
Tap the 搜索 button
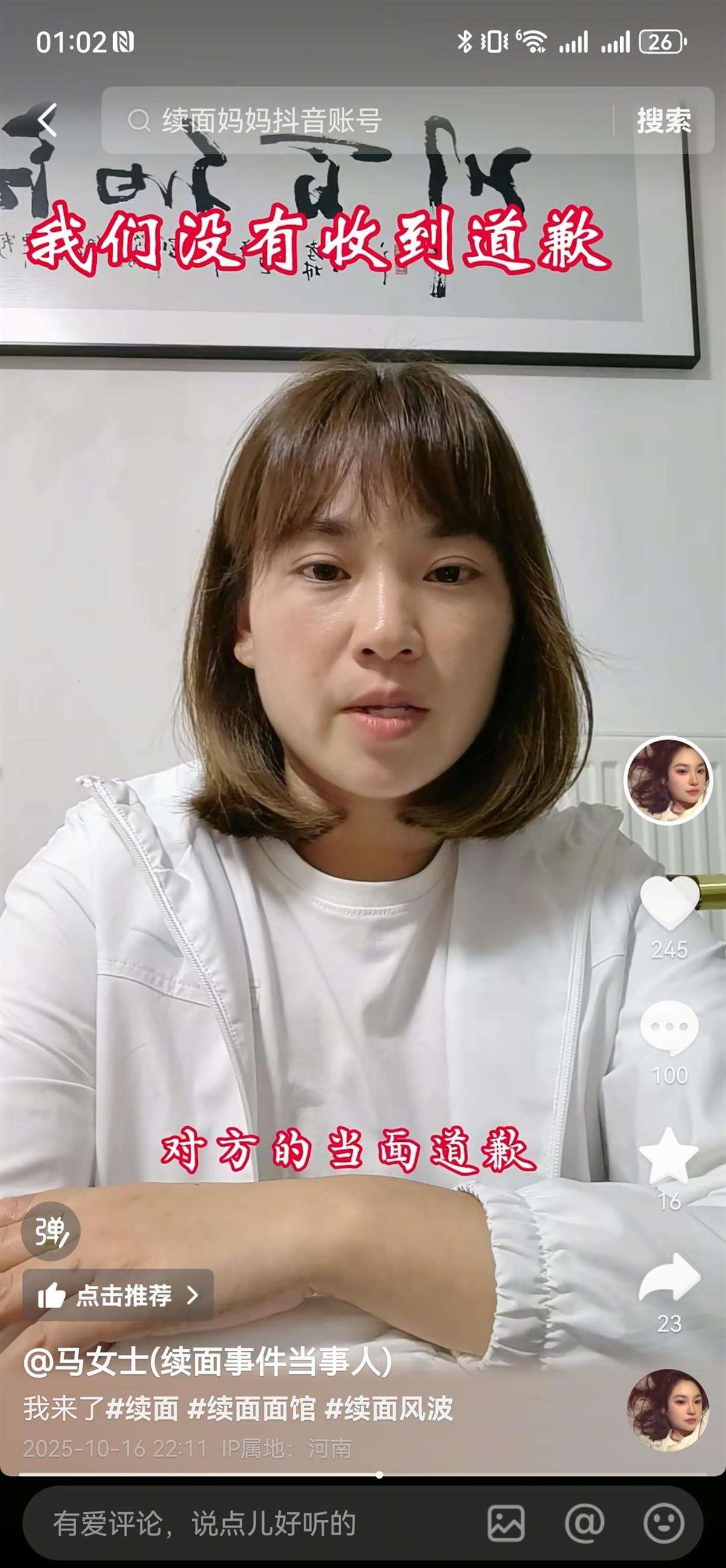tap(663, 120)
